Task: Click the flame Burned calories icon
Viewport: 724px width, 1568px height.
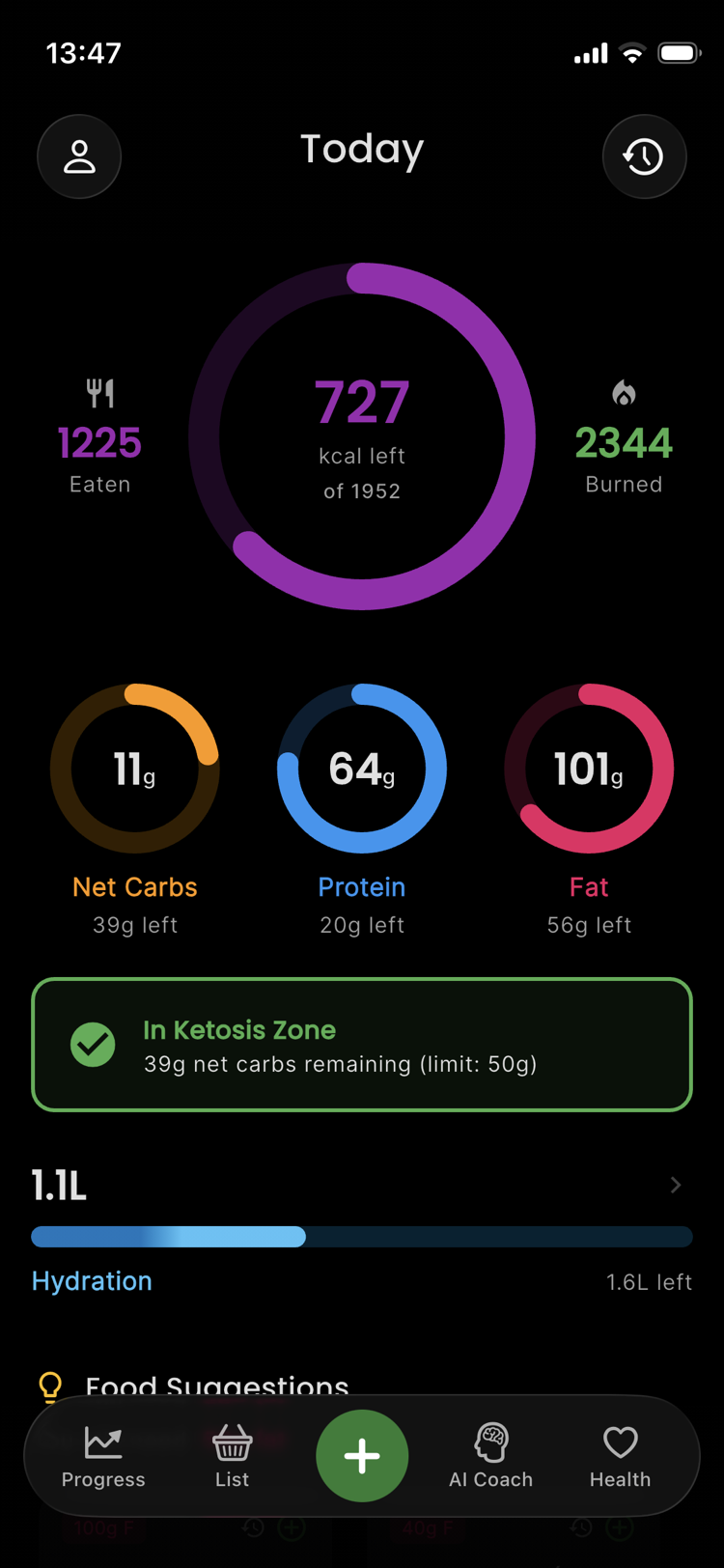Action: tap(624, 393)
